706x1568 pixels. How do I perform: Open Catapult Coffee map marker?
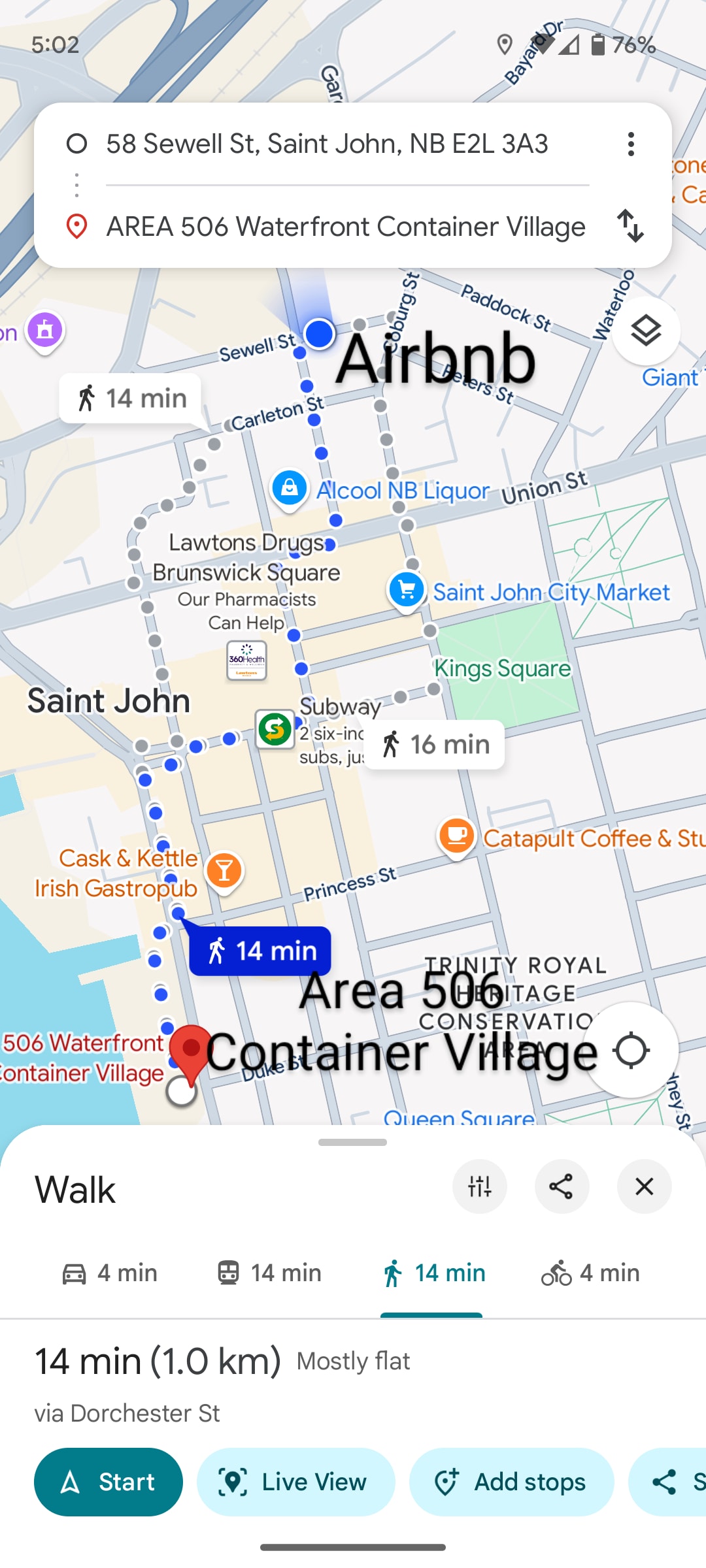pyautogui.click(x=456, y=836)
